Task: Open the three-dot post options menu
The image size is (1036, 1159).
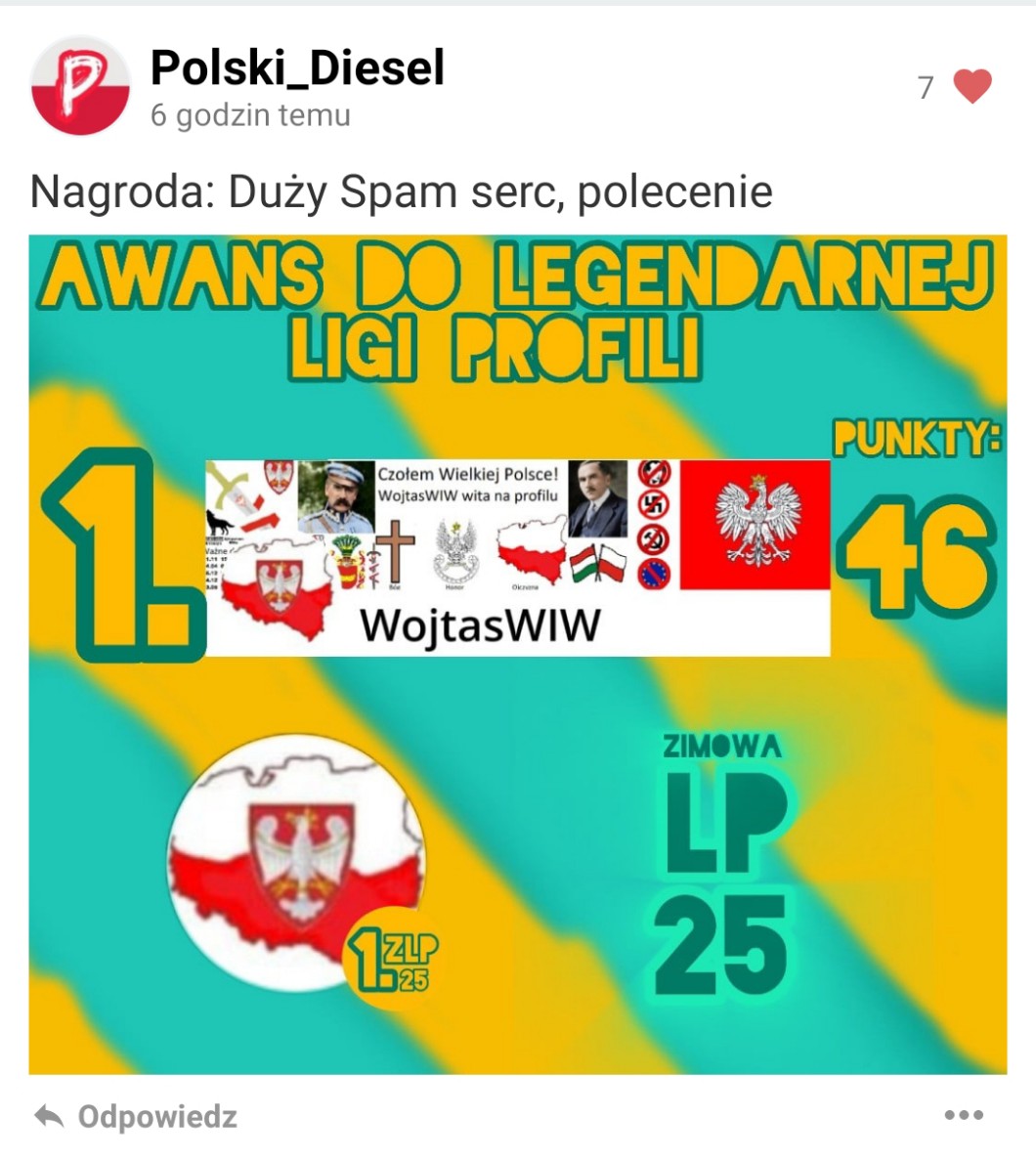Action: tap(964, 1115)
